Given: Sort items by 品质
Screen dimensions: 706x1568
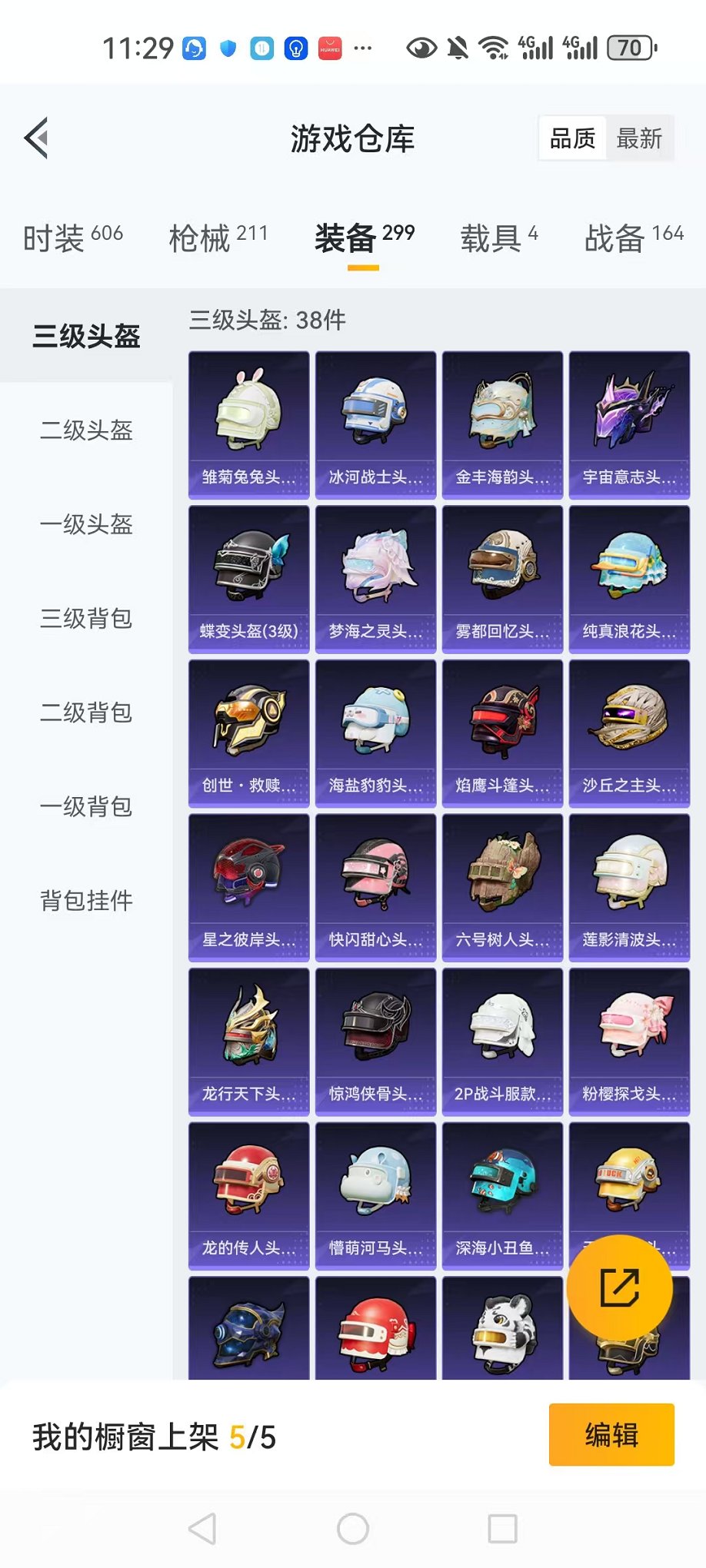Looking at the screenshot, I should pos(572,139).
